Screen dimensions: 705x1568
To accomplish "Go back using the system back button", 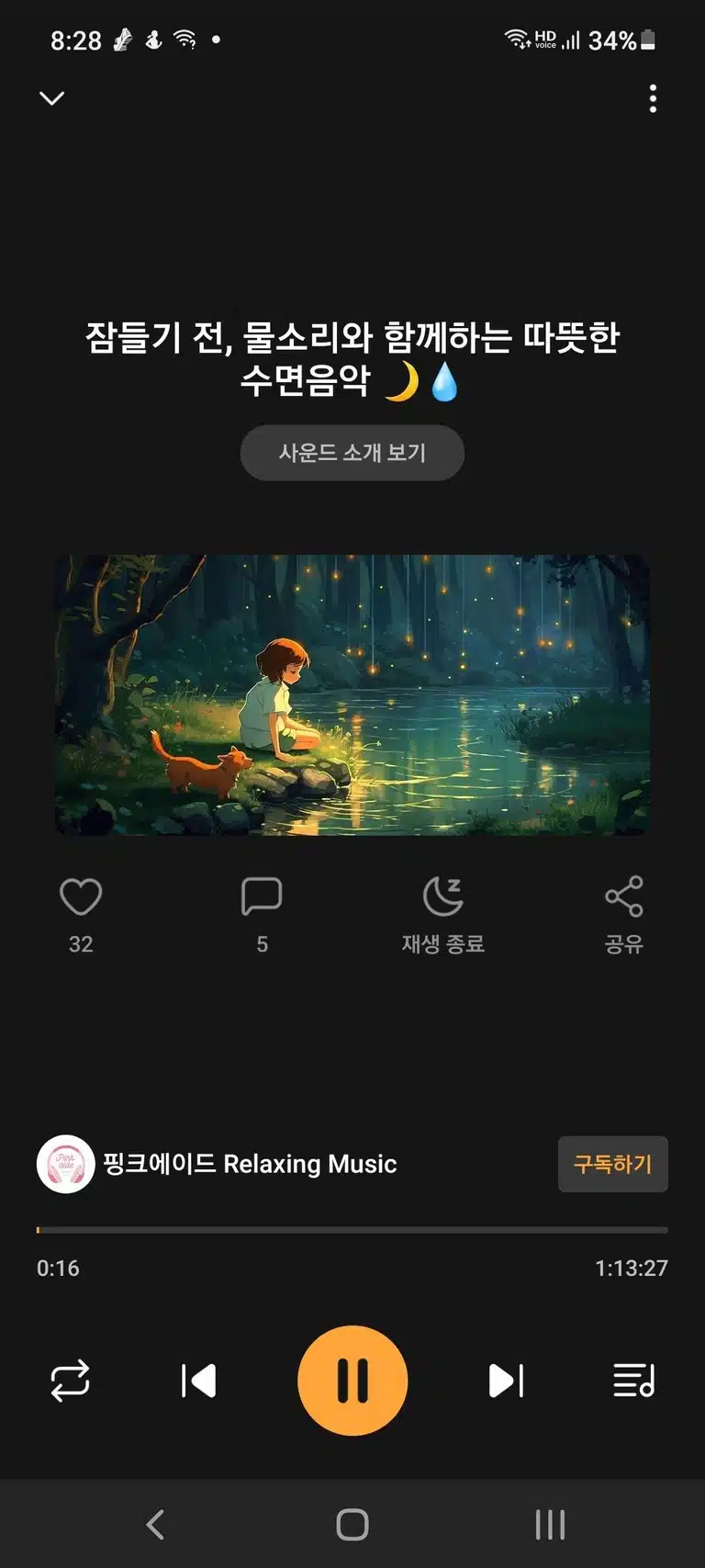I will pos(155,1525).
